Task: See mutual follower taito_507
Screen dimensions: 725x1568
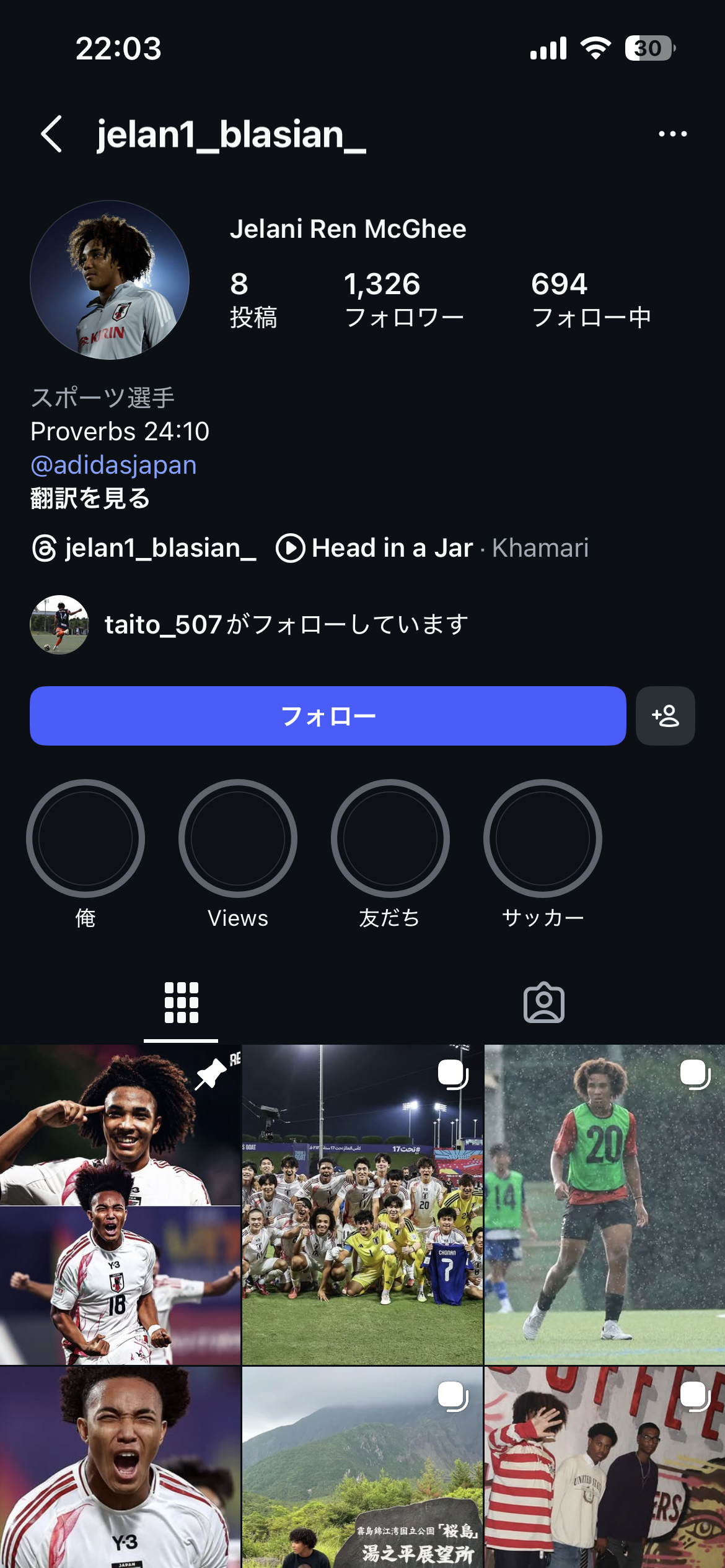Action: (285, 624)
